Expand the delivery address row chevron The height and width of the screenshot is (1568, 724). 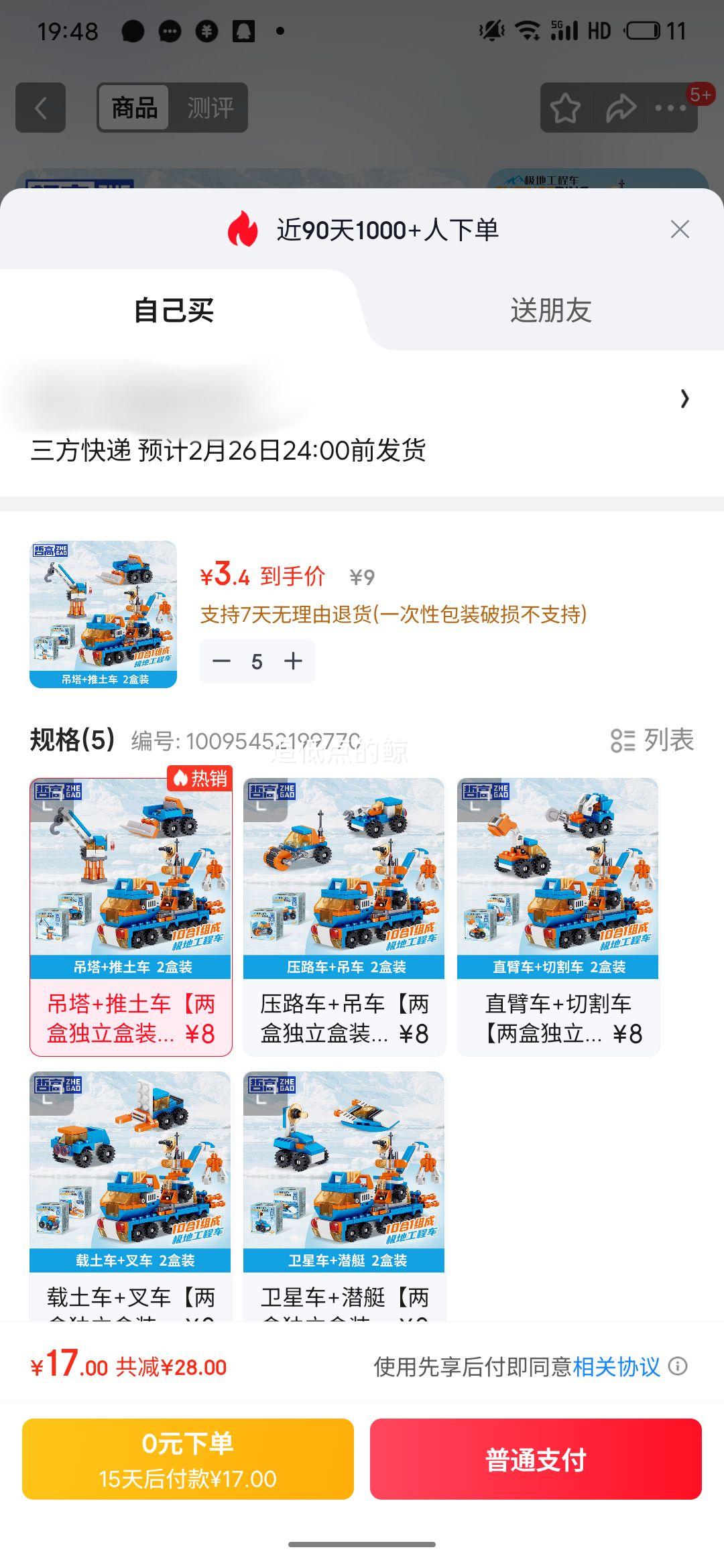684,398
